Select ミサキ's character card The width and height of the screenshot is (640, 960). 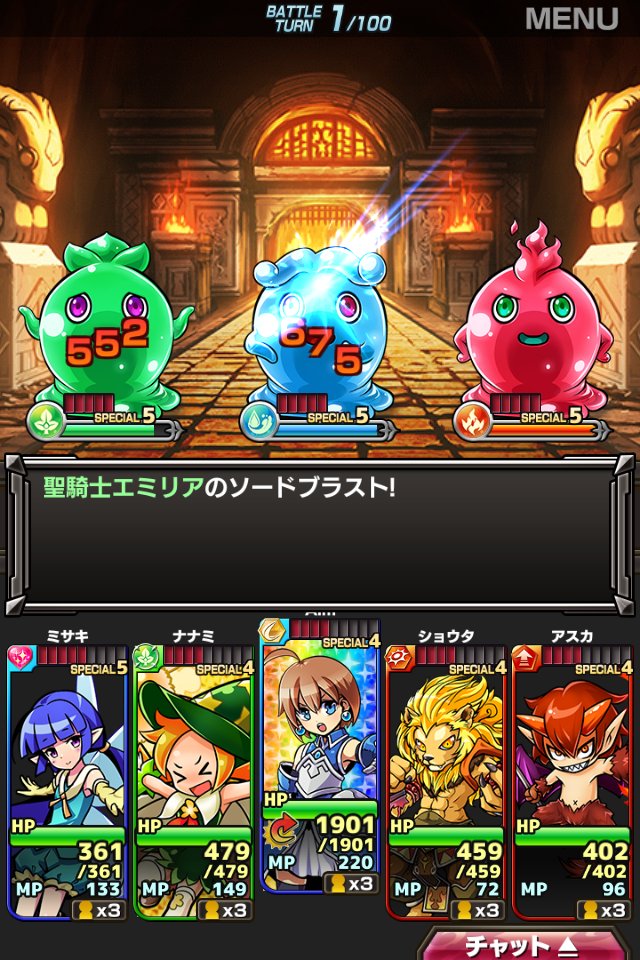coord(67,782)
